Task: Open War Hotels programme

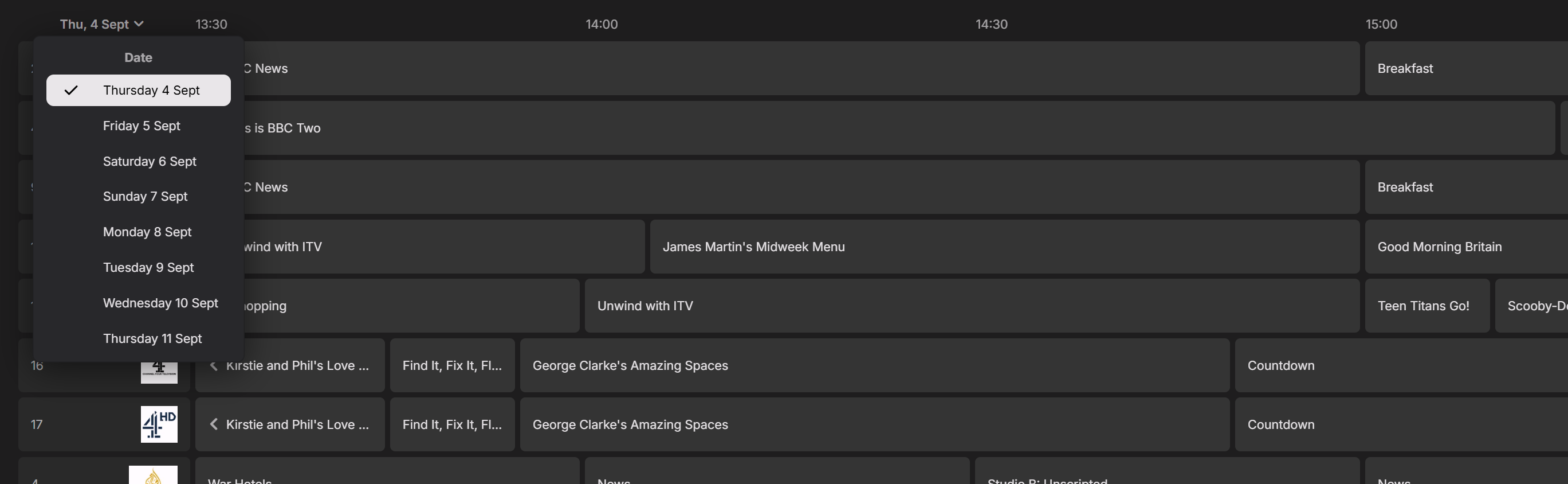Action: click(x=387, y=475)
